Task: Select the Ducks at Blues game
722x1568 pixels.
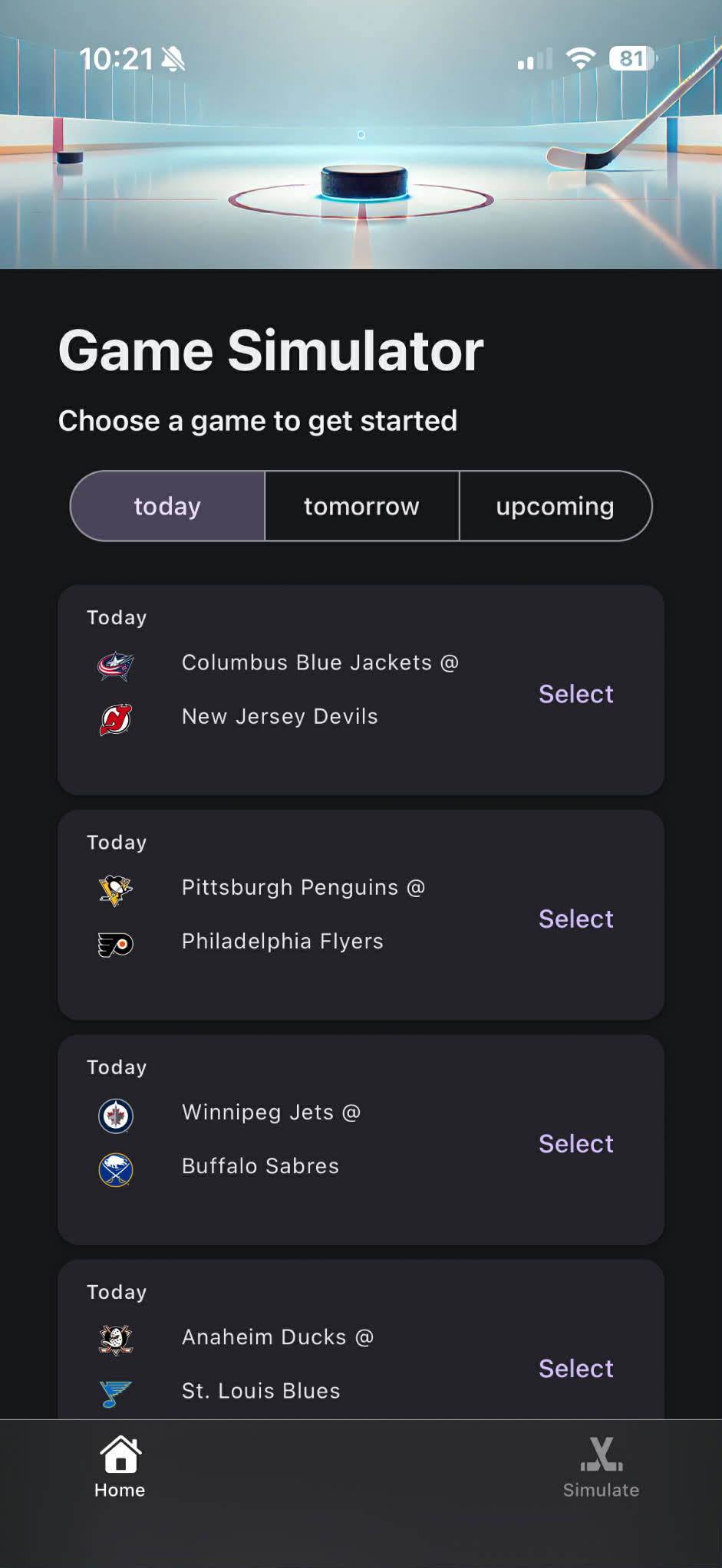Action: 575,1368
